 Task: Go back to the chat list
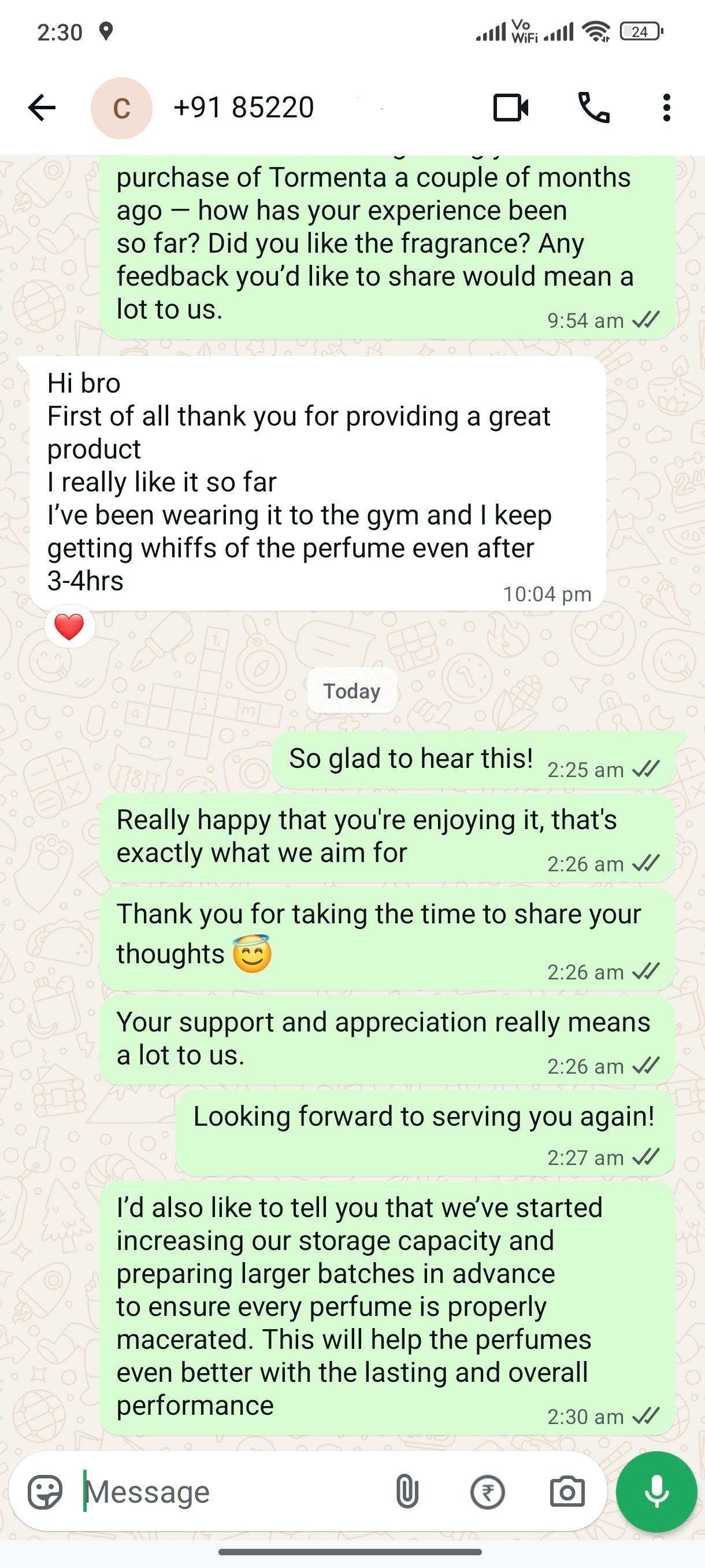point(42,108)
